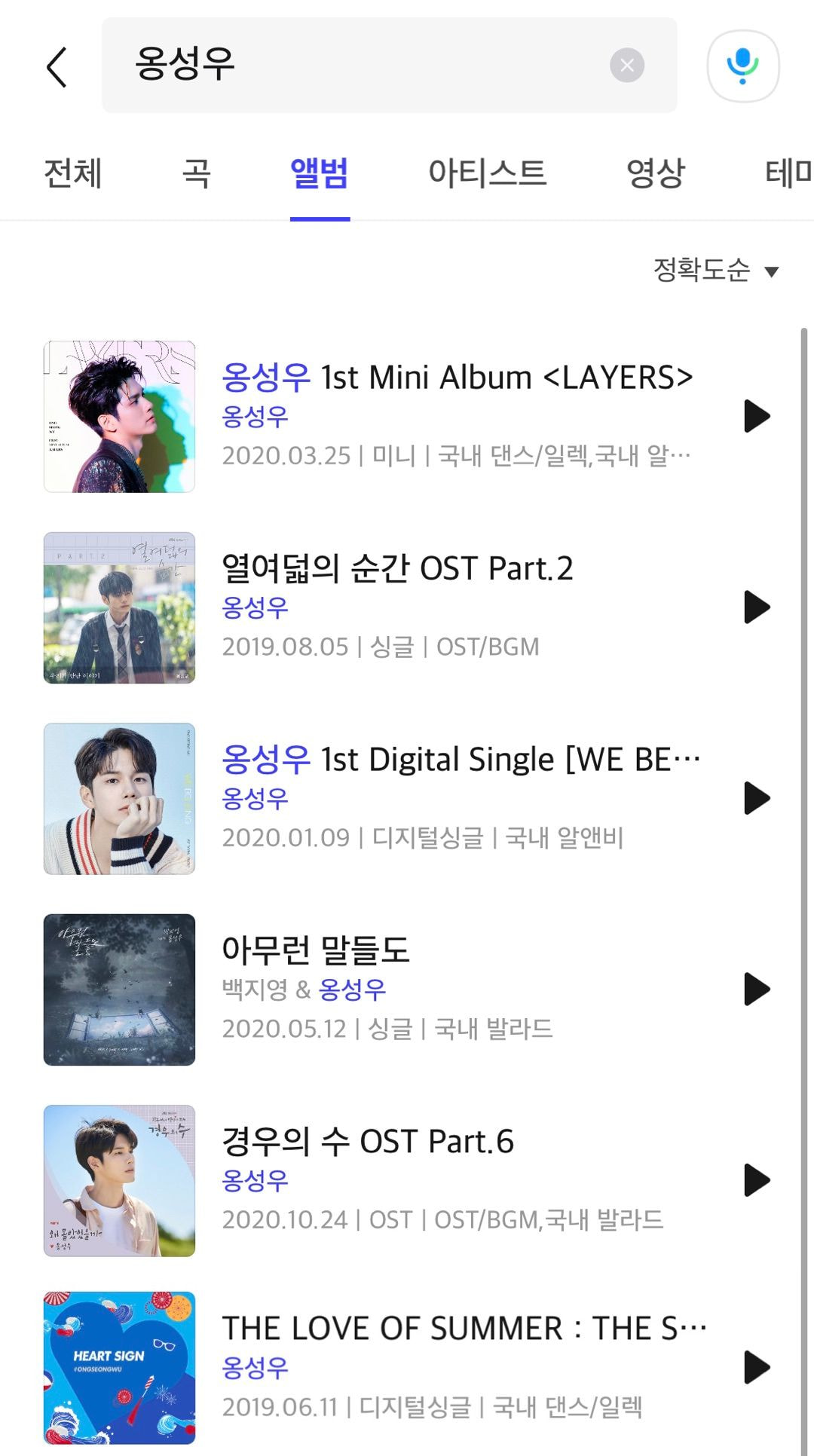
Task: Open the 1st Mini Album LAYERS album
Action: 457,378
